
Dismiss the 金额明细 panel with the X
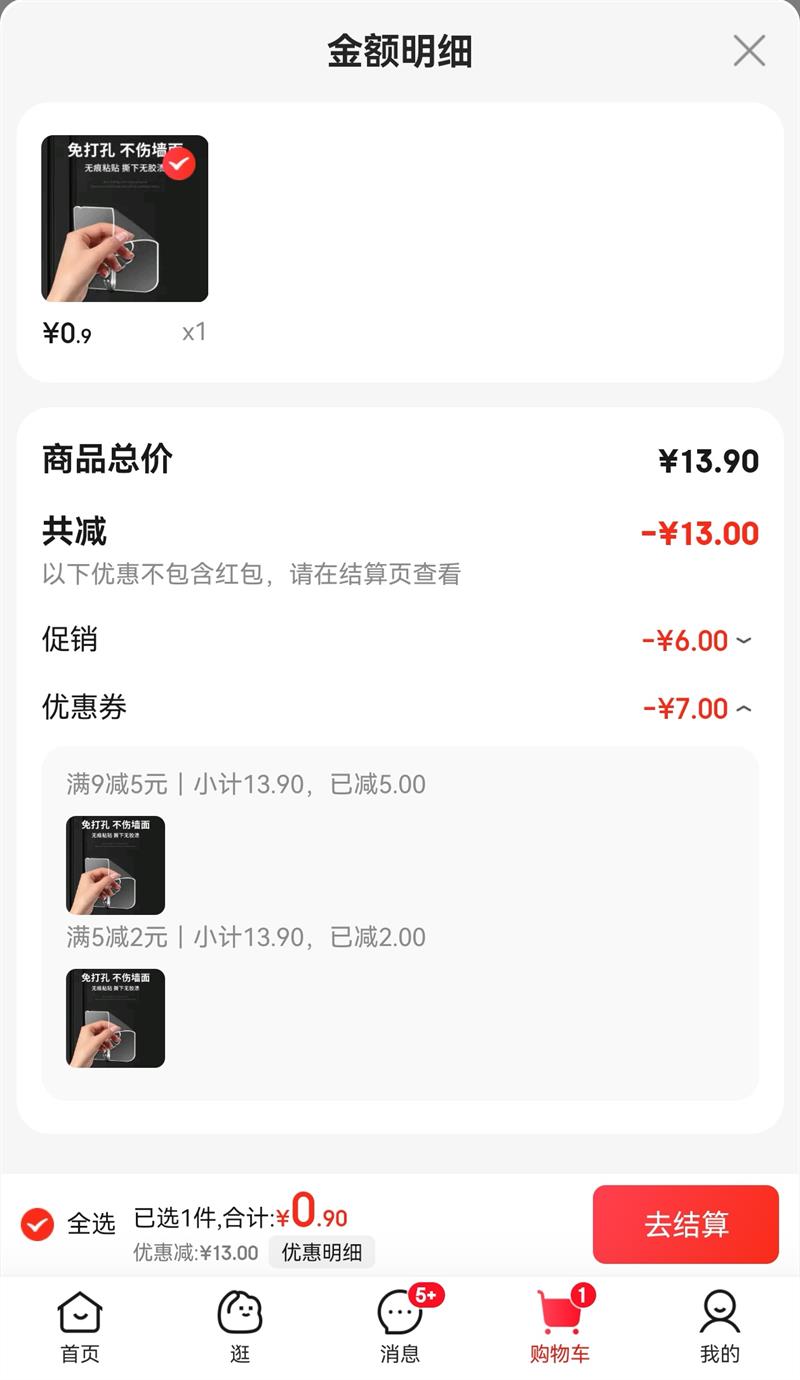749,51
